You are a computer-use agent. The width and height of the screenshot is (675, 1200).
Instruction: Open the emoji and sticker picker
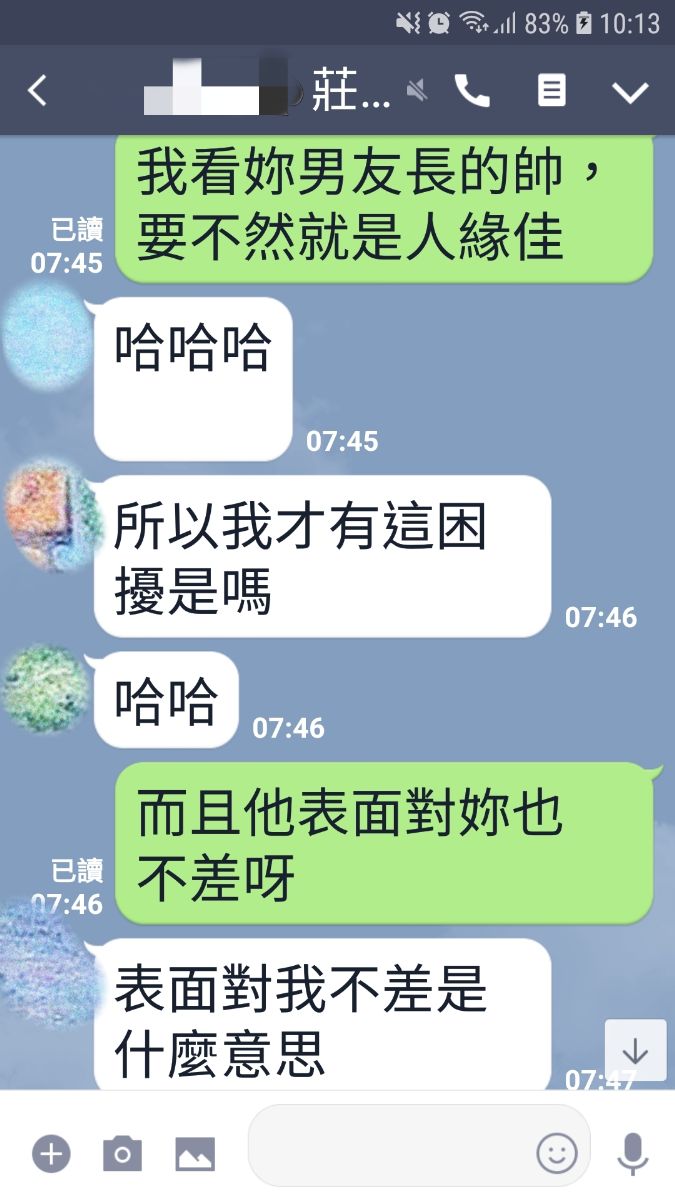(x=557, y=1153)
